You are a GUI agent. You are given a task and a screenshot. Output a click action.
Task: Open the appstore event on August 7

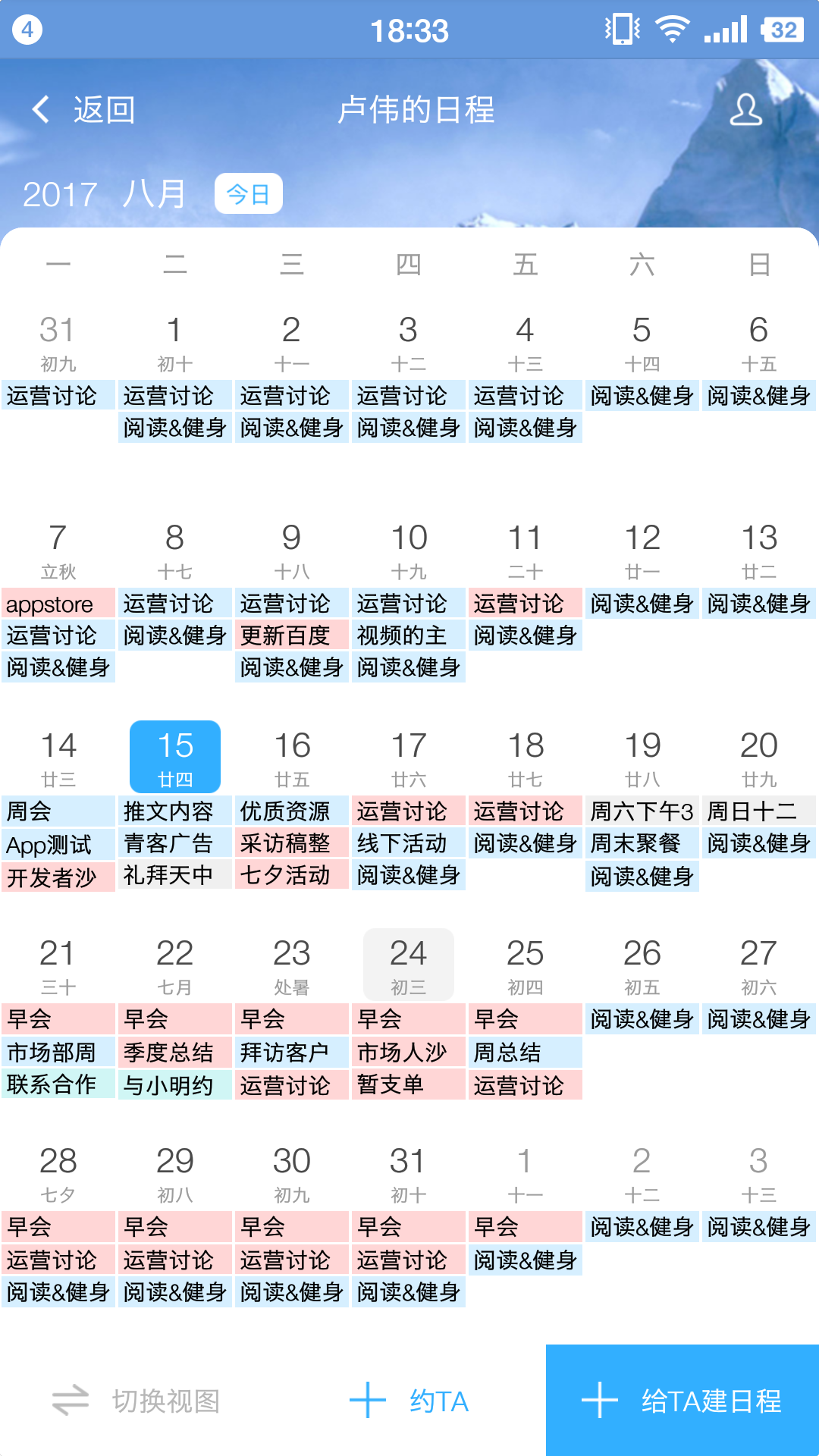(58, 604)
